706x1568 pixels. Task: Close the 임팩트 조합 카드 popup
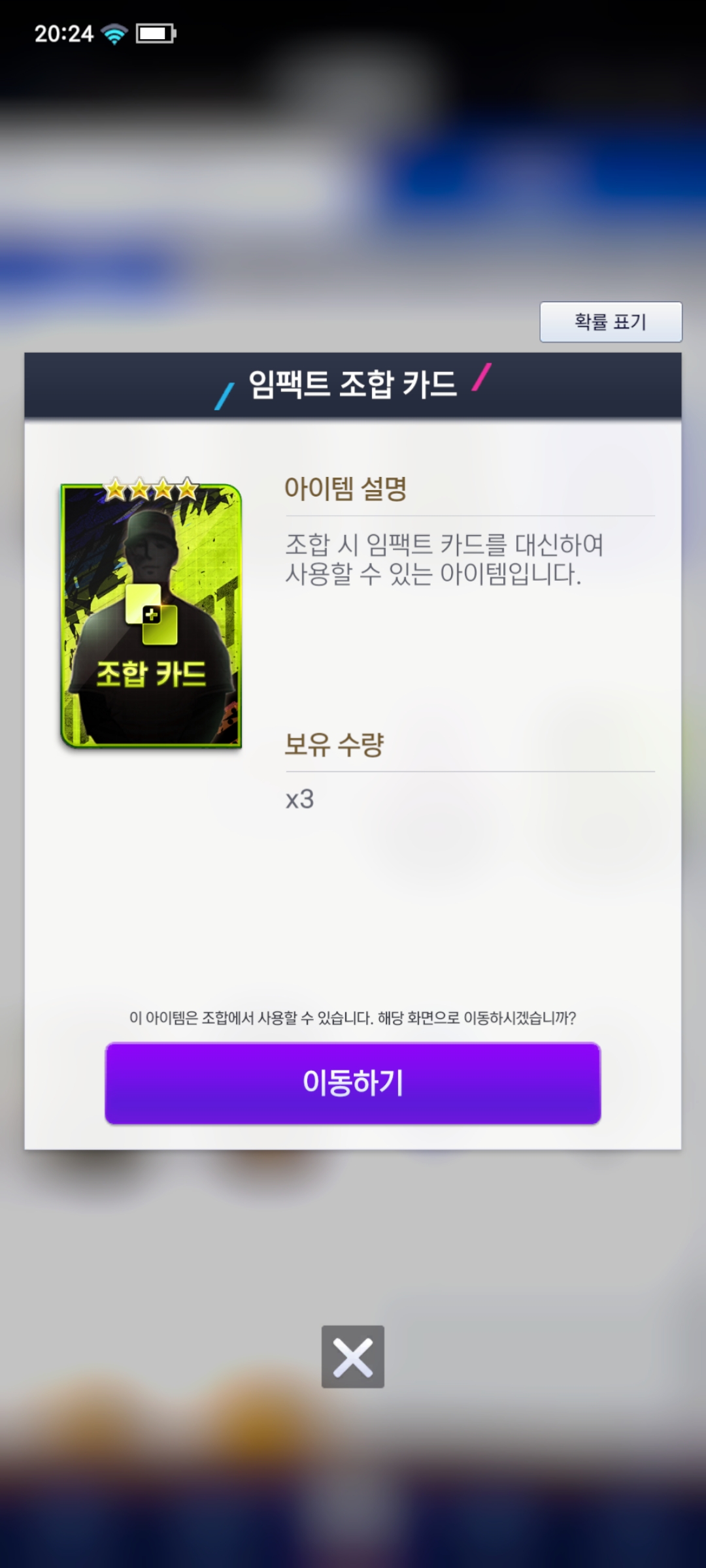(x=353, y=1356)
